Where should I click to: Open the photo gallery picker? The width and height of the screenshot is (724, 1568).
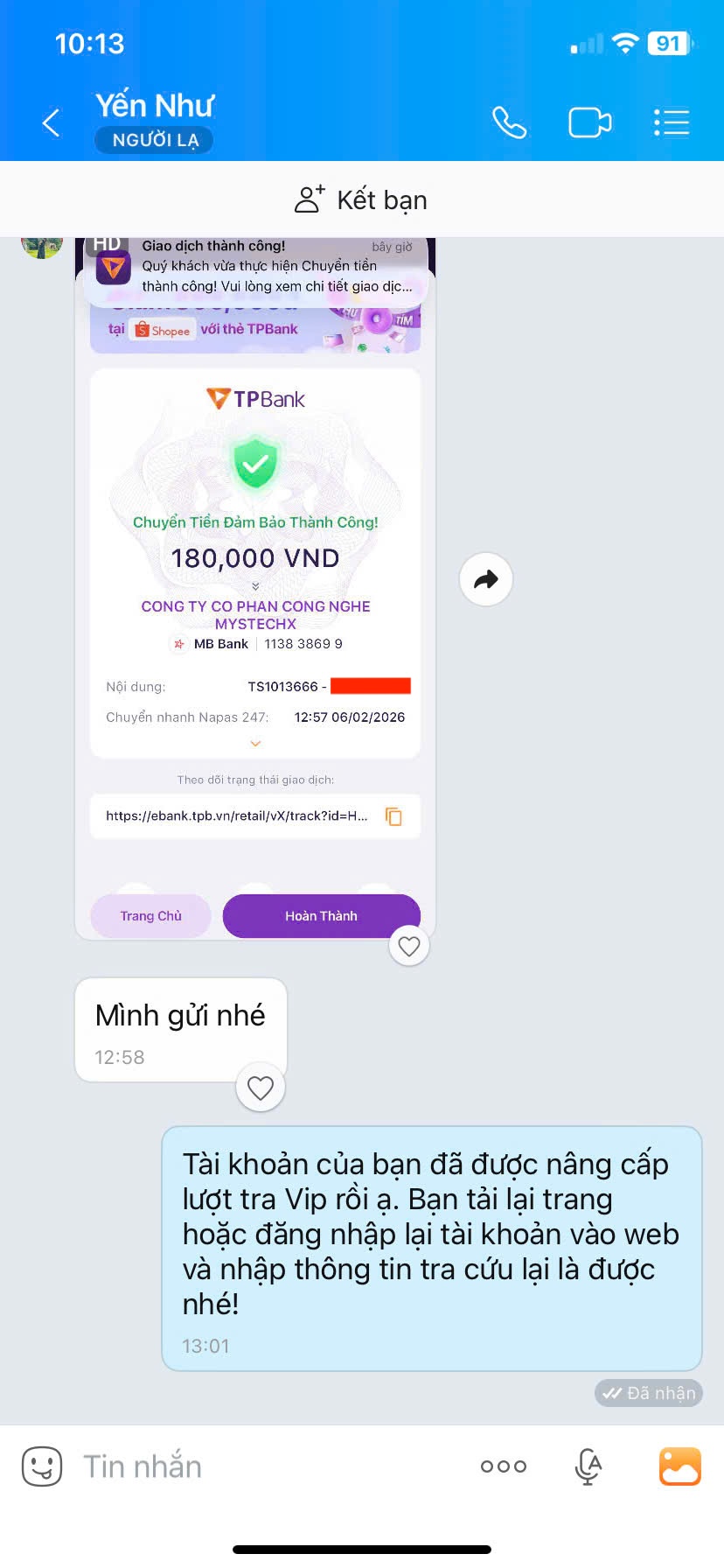[679, 1466]
